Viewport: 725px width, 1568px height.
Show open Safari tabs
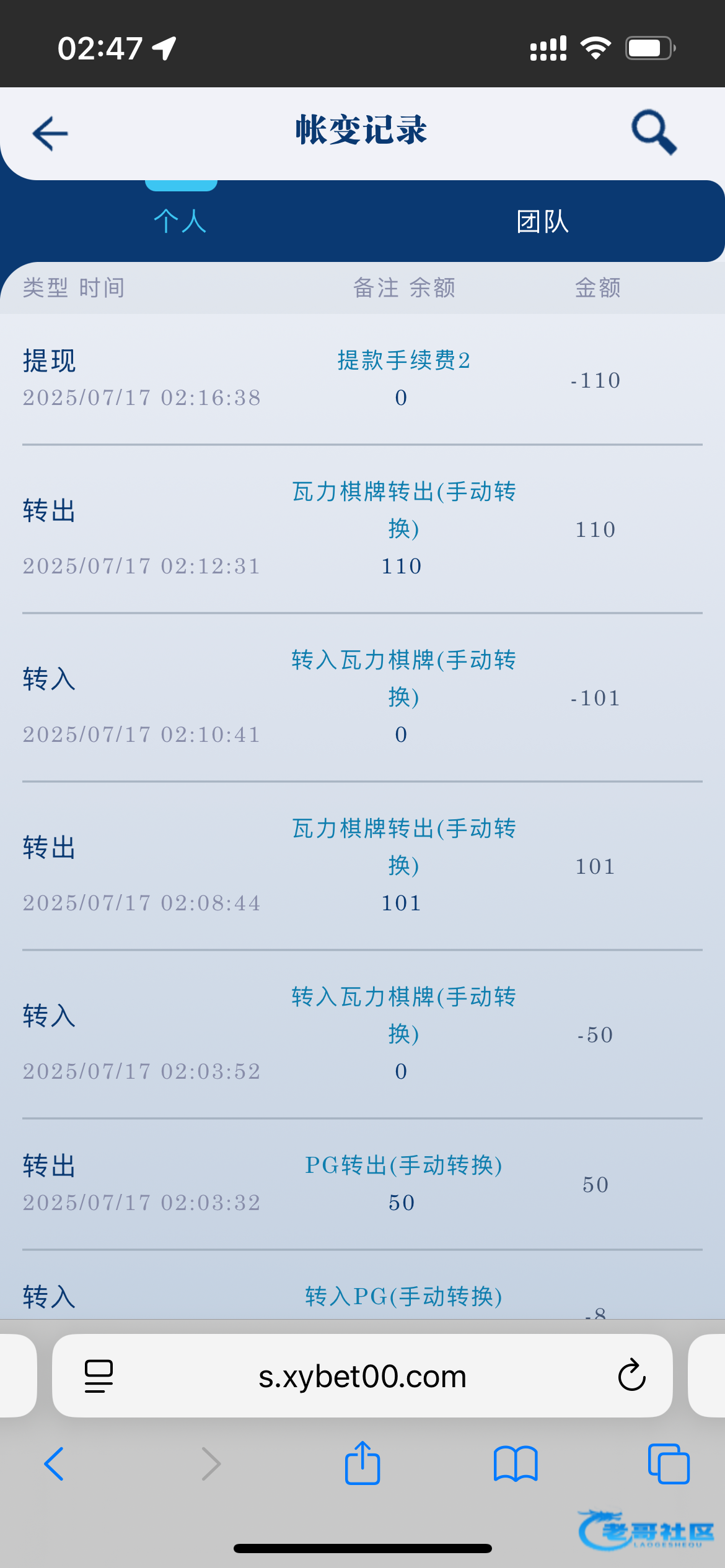(668, 1464)
